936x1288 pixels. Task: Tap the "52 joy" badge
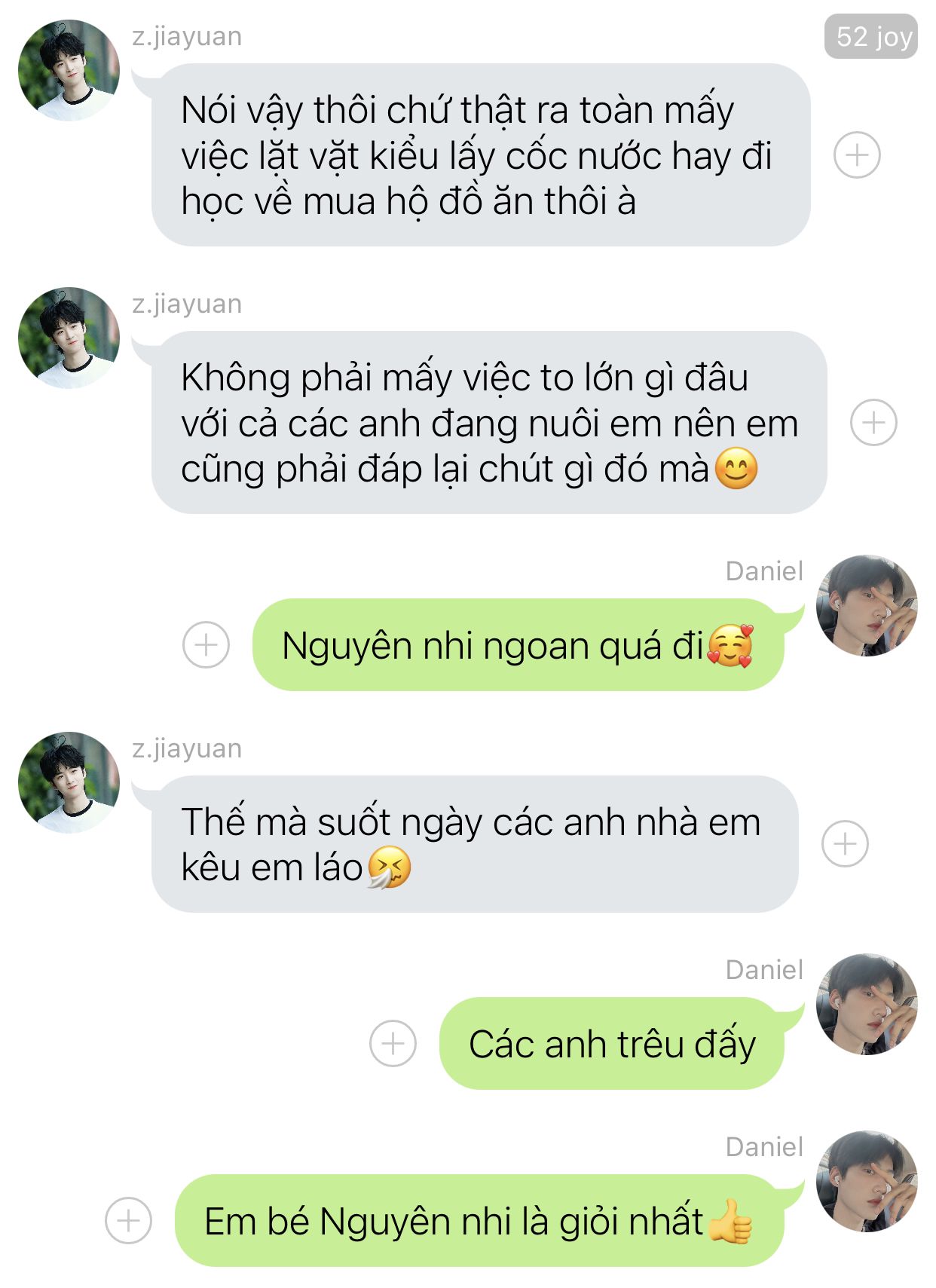tap(871, 36)
